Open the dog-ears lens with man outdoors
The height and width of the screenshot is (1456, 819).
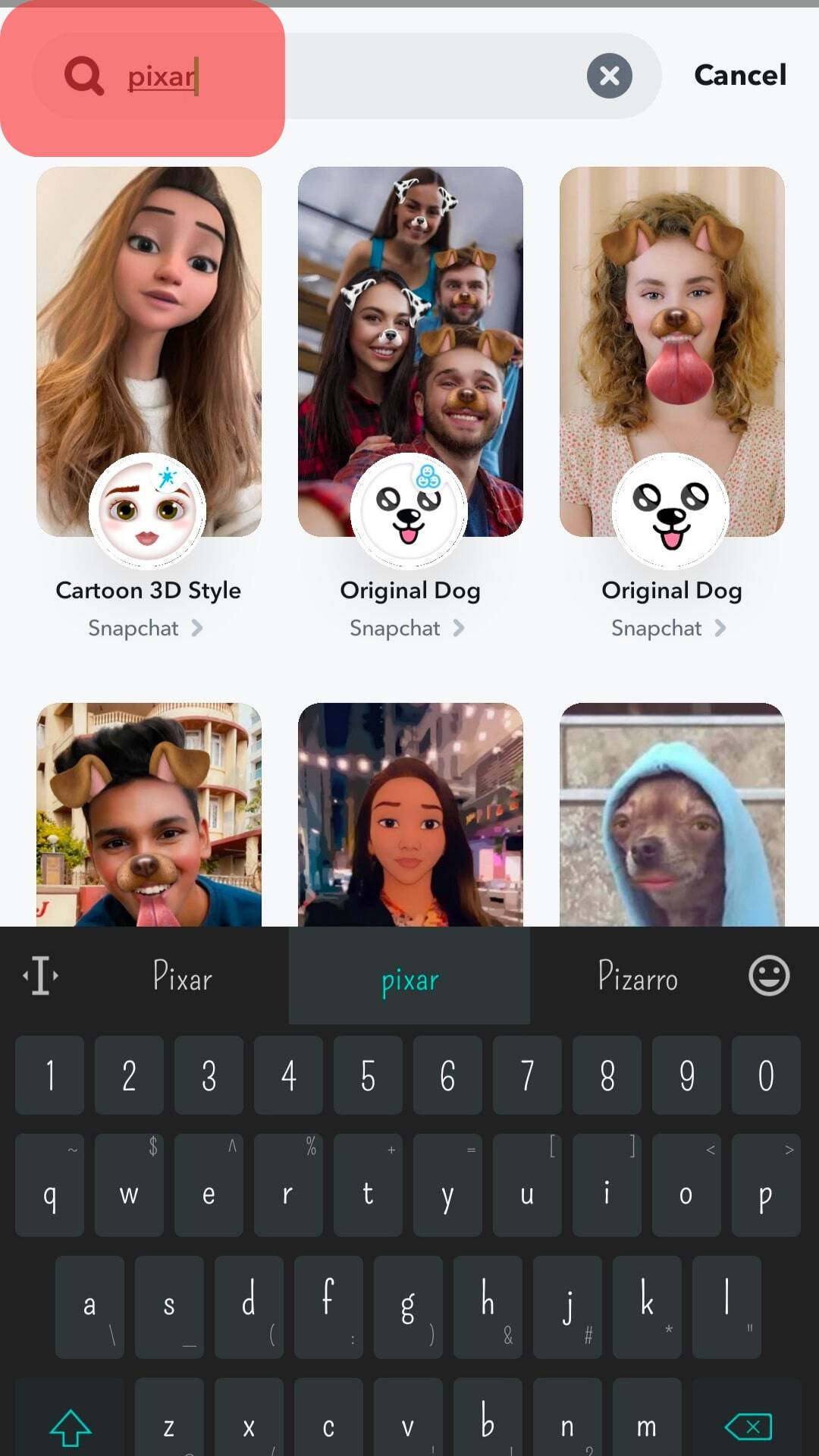click(x=149, y=815)
